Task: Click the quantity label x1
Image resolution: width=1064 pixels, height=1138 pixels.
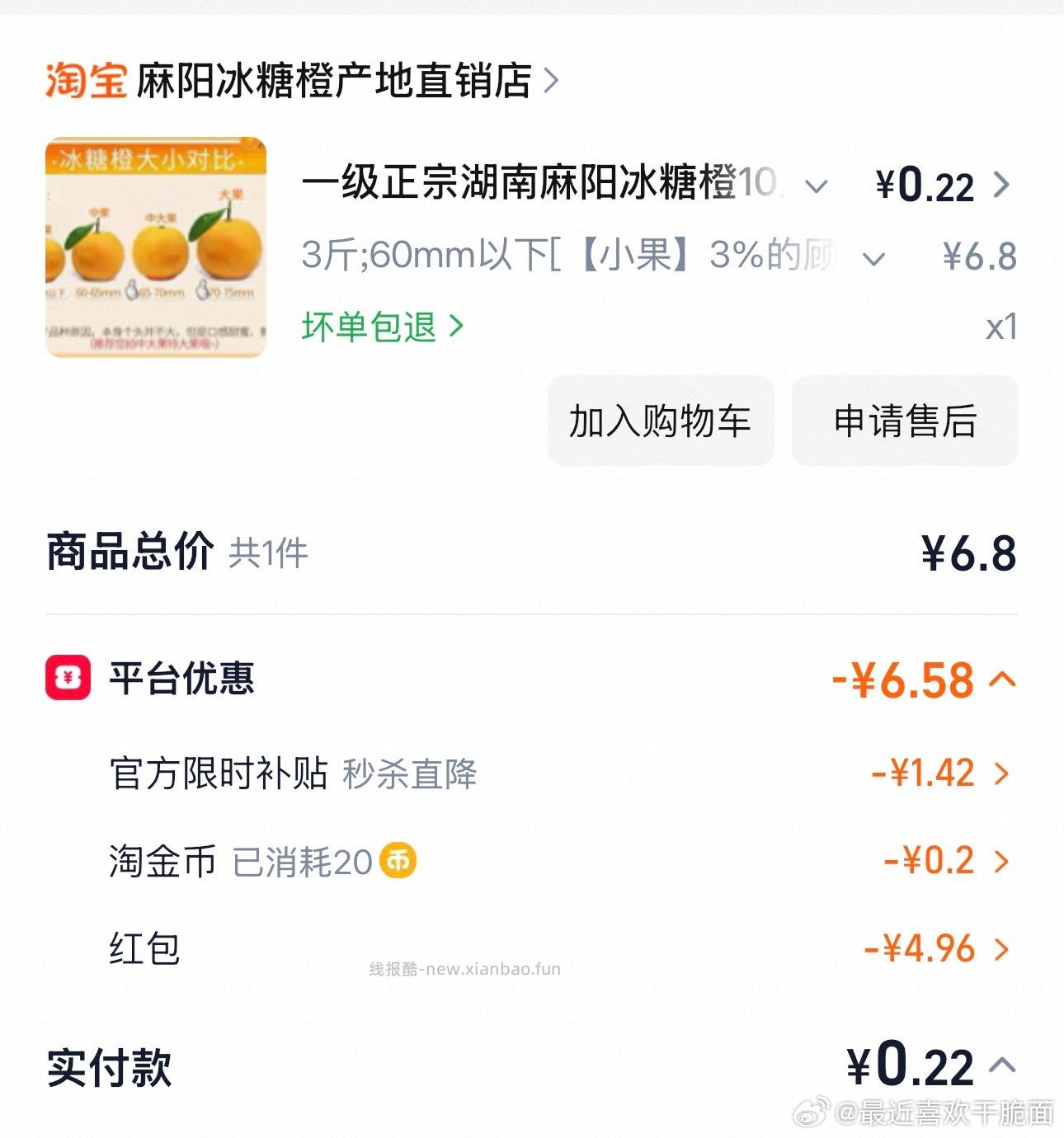Action: point(998,325)
